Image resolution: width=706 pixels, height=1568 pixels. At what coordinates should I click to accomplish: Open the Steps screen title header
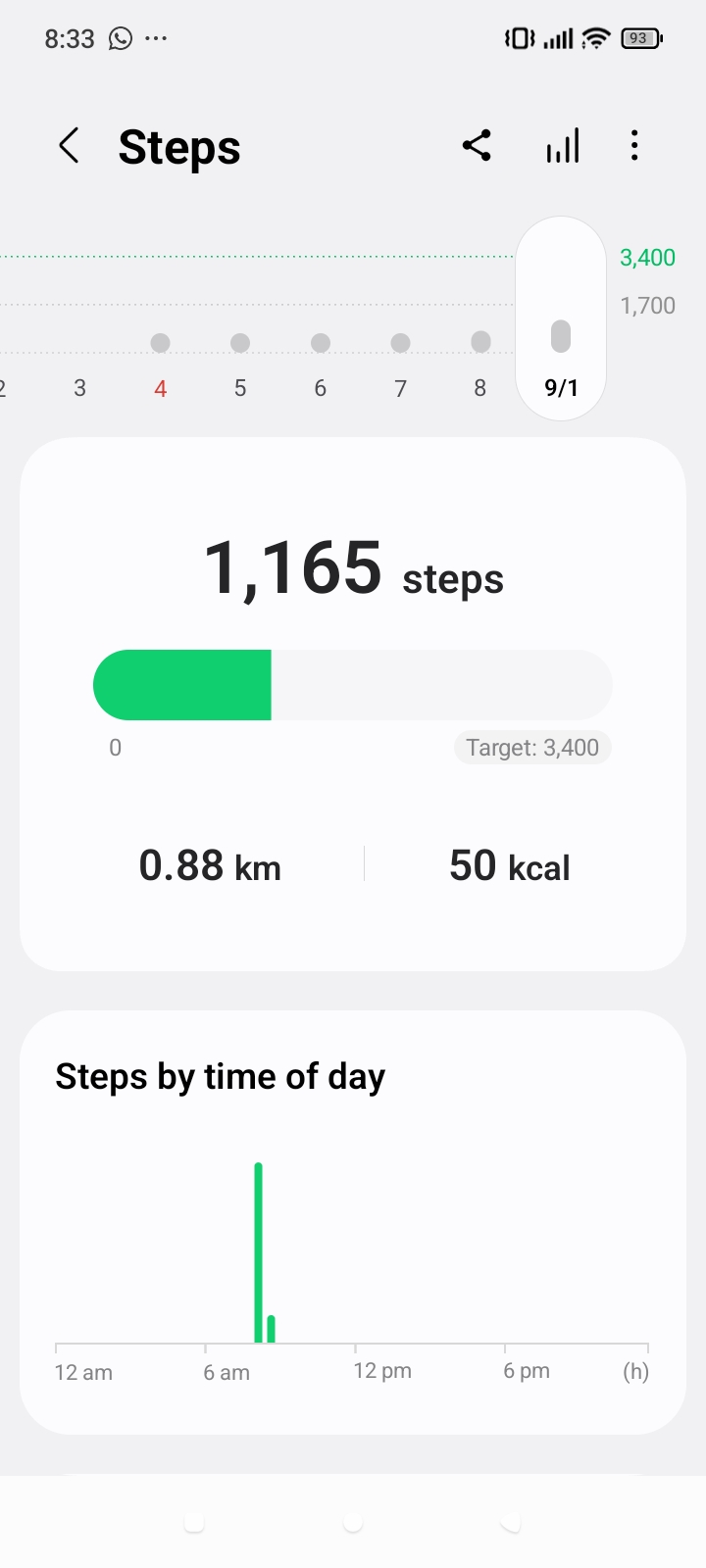point(179,145)
